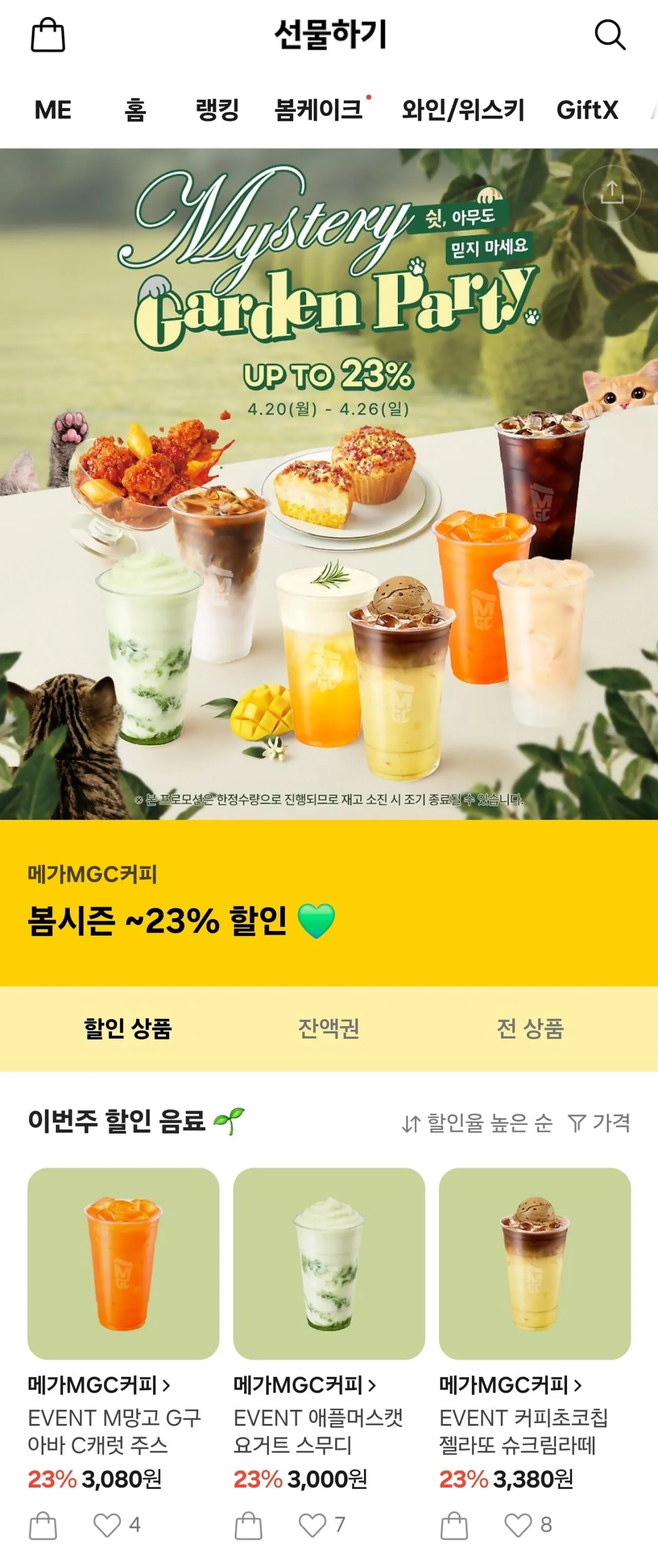Switch to the 잔액권 section tab
The image size is (658, 1568).
point(328,1029)
